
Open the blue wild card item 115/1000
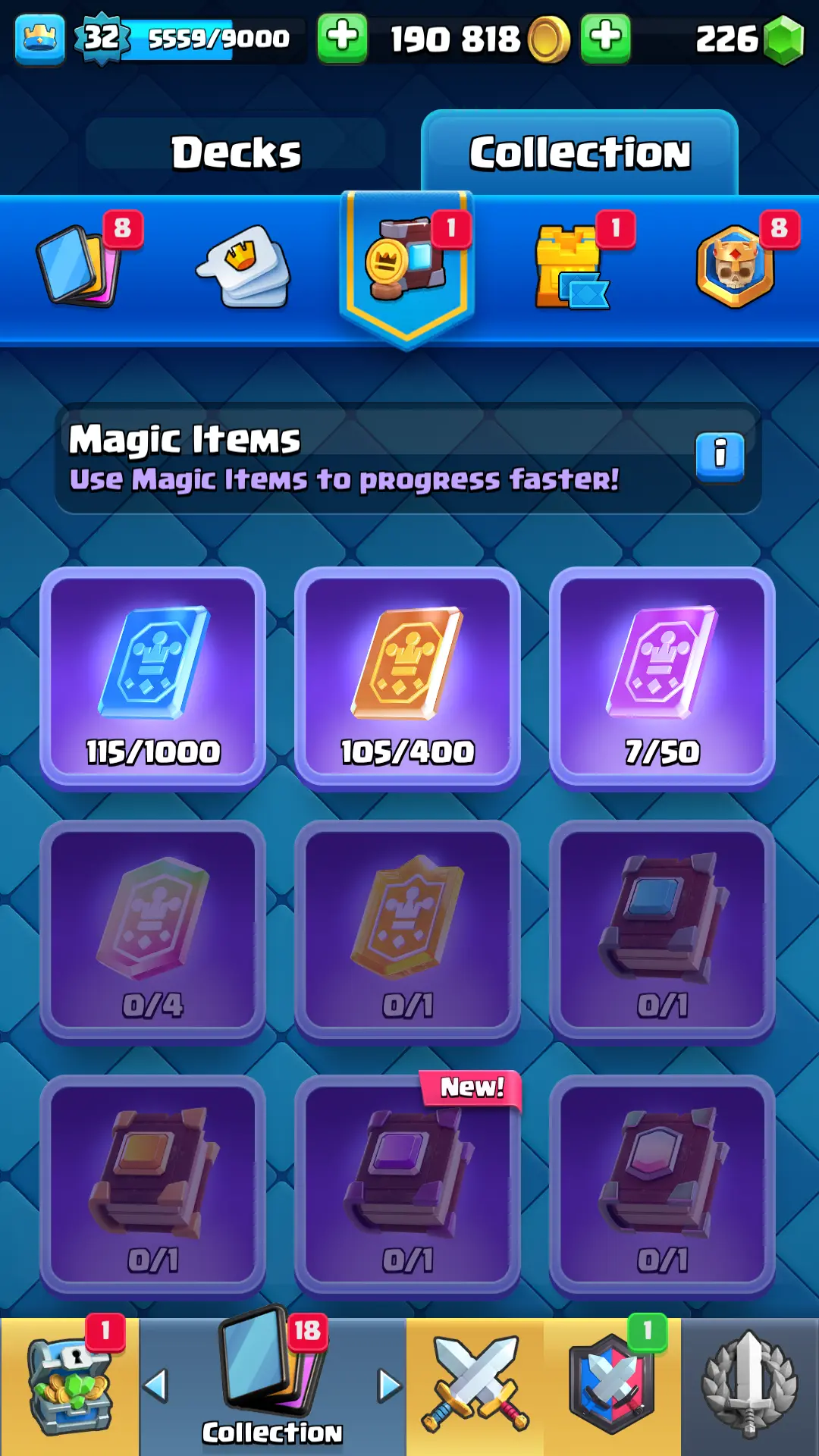point(152,677)
